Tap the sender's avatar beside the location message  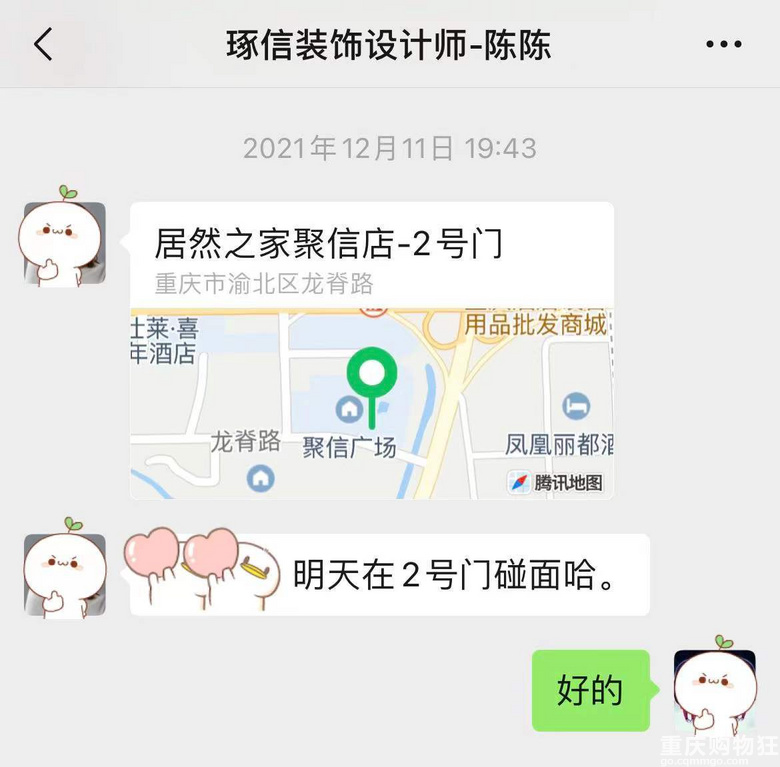coord(64,242)
